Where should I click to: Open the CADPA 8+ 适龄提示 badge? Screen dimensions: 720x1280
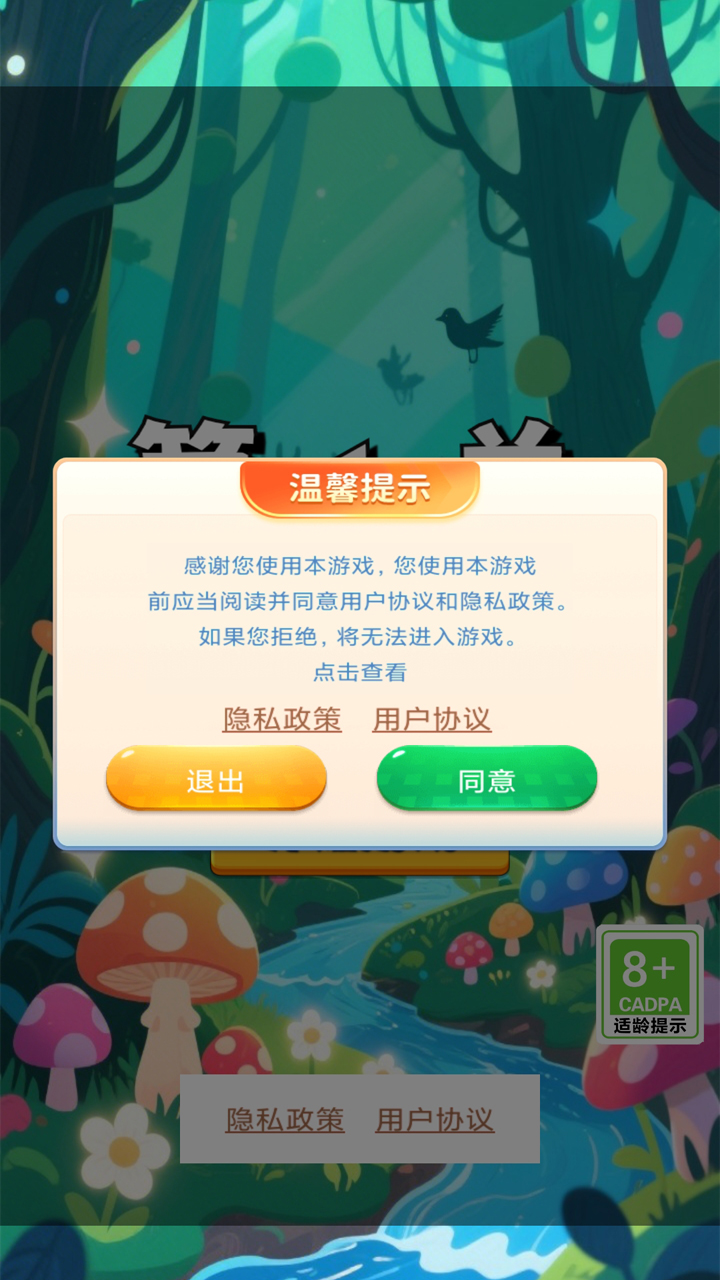click(x=650, y=984)
